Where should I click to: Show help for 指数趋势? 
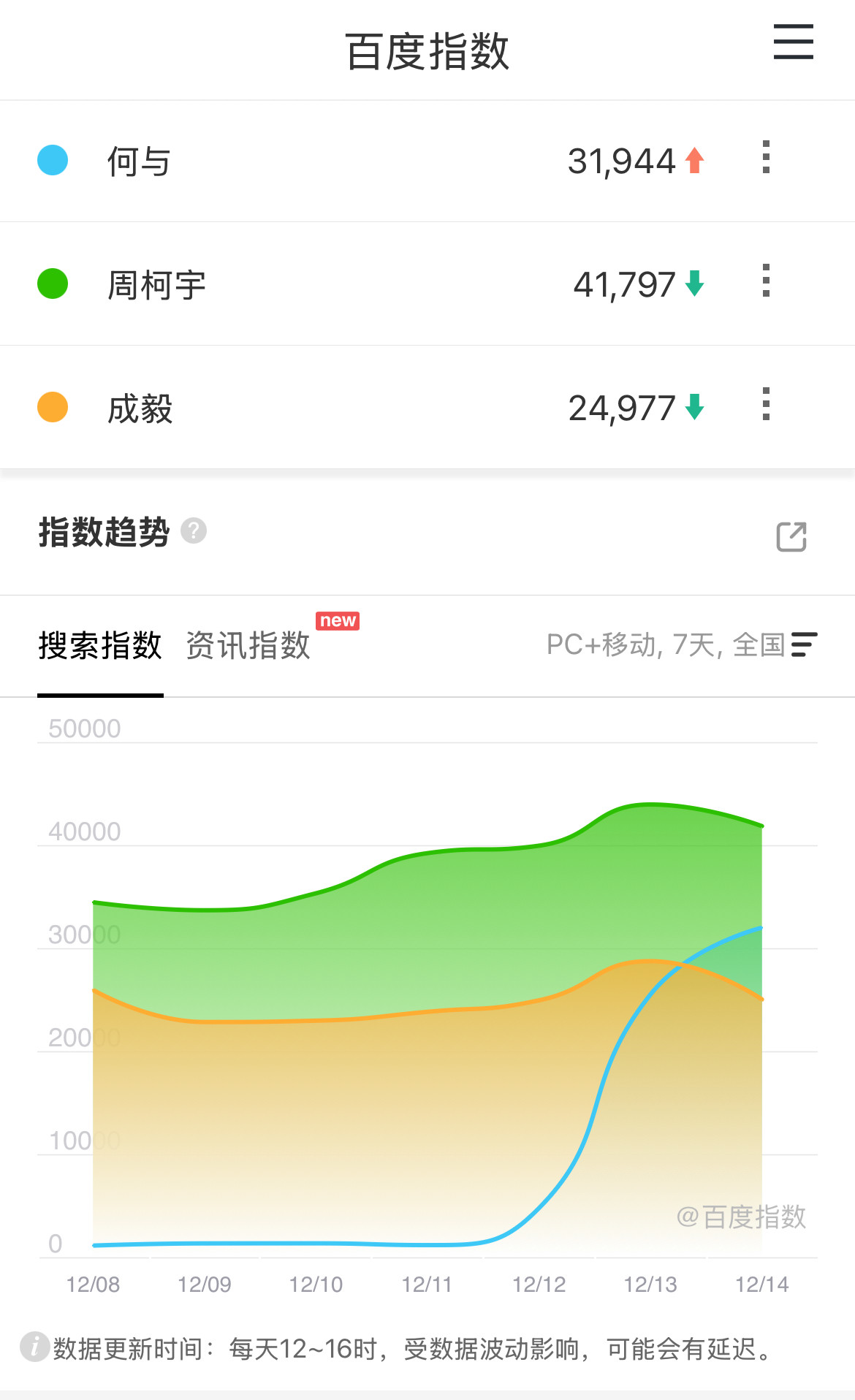coord(194,530)
